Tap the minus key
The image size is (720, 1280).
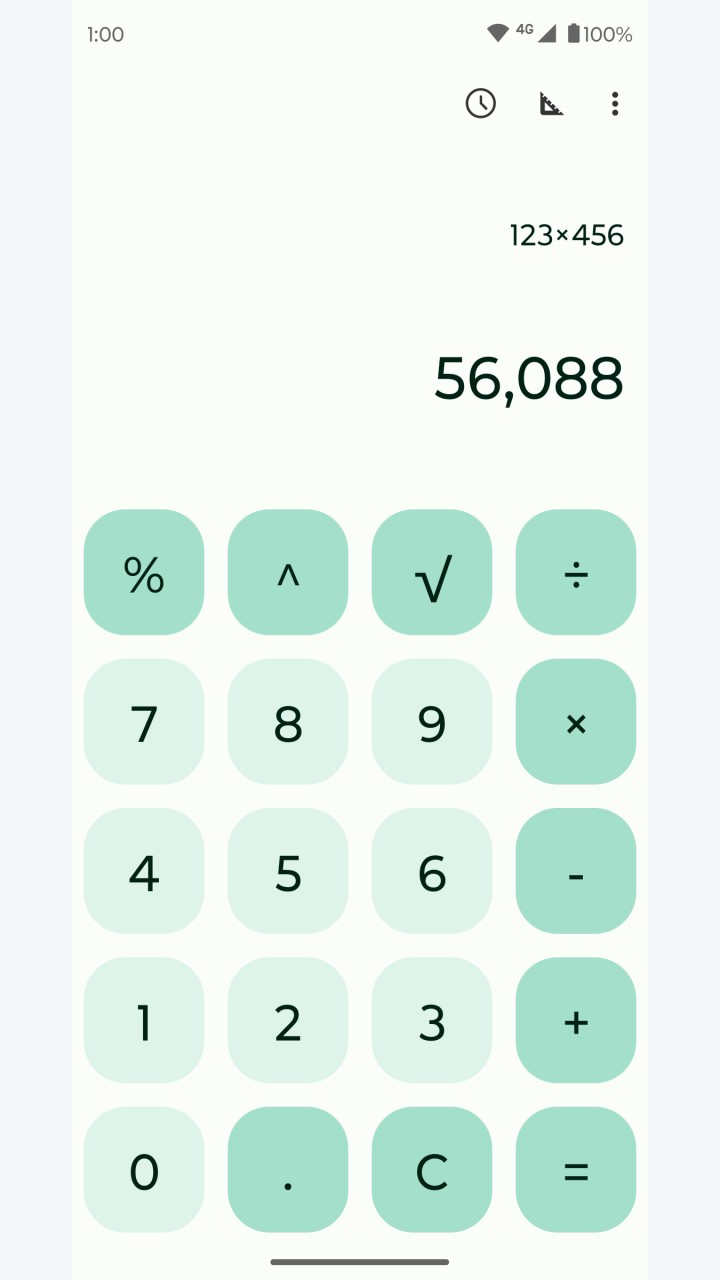click(x=576, y=871)
